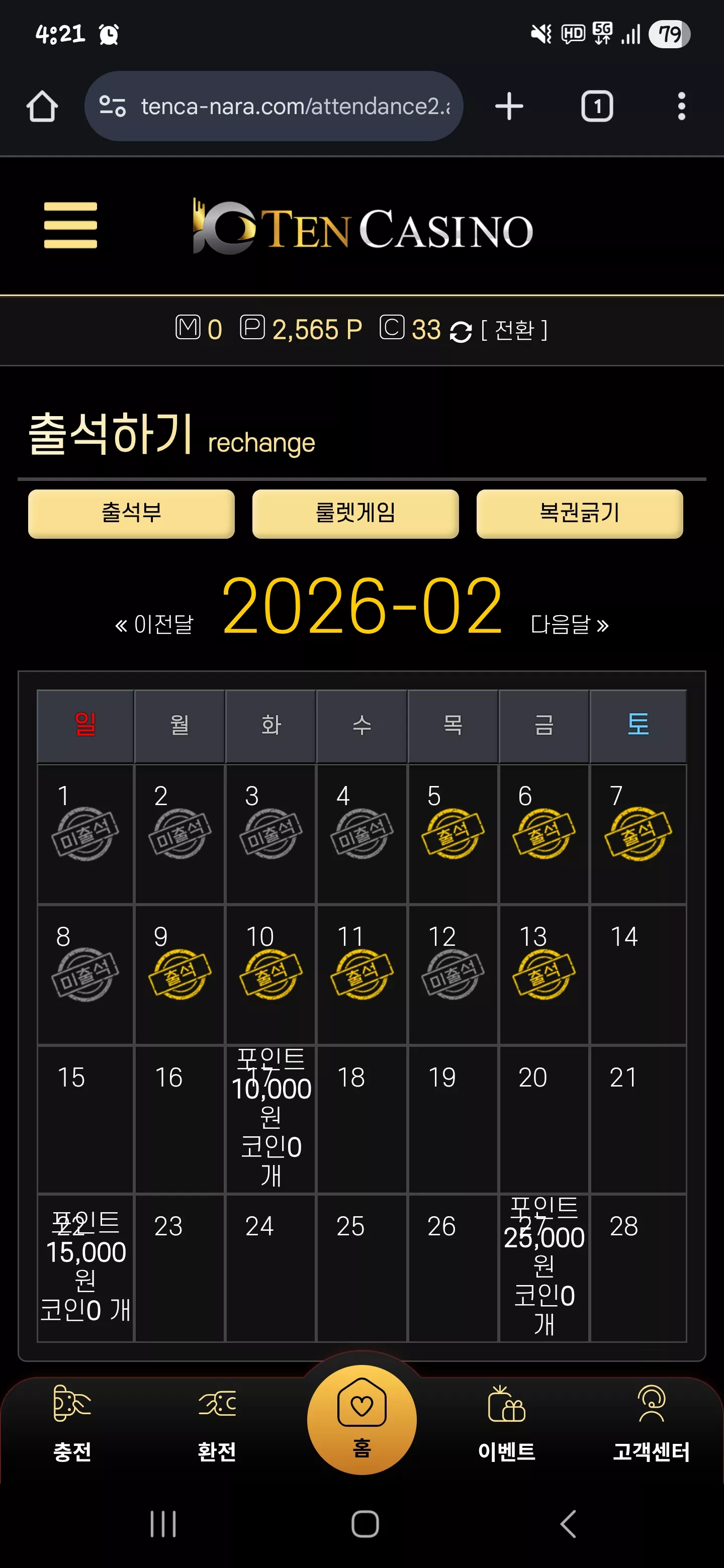Open a new browser tab

pos(509,107)
